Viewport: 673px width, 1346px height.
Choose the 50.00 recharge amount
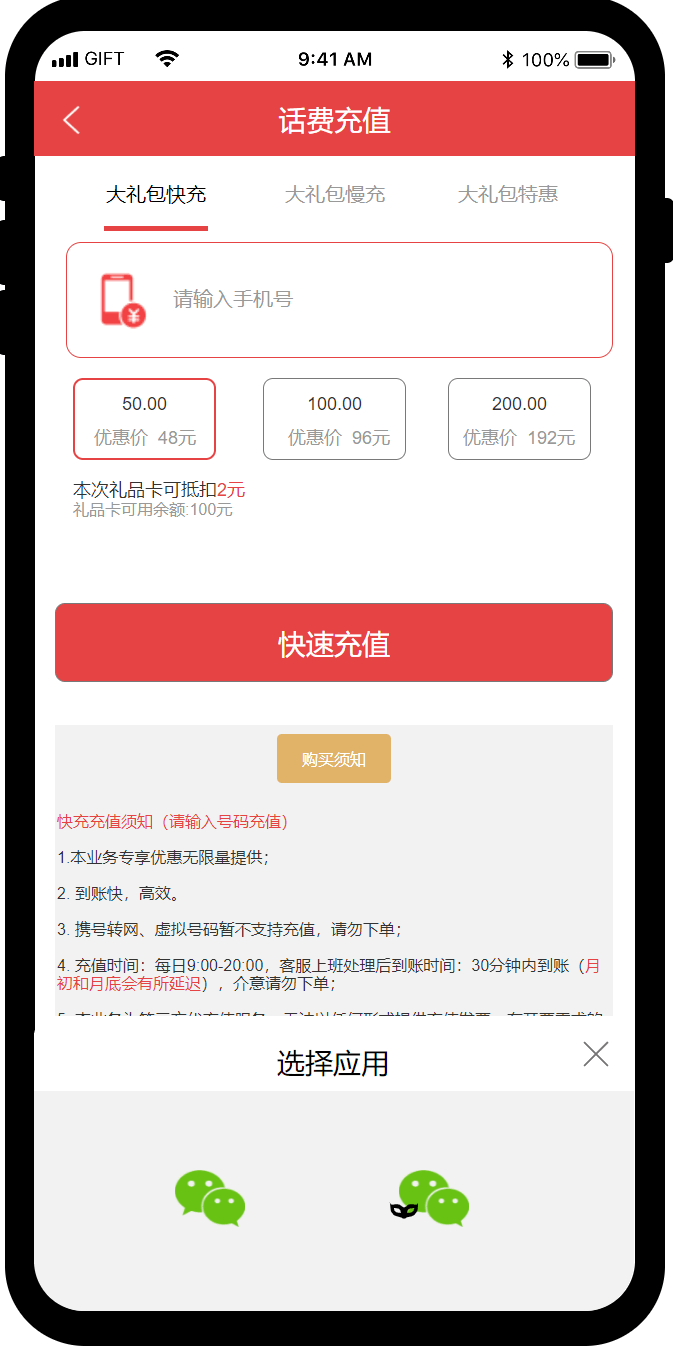coord(144,419)
